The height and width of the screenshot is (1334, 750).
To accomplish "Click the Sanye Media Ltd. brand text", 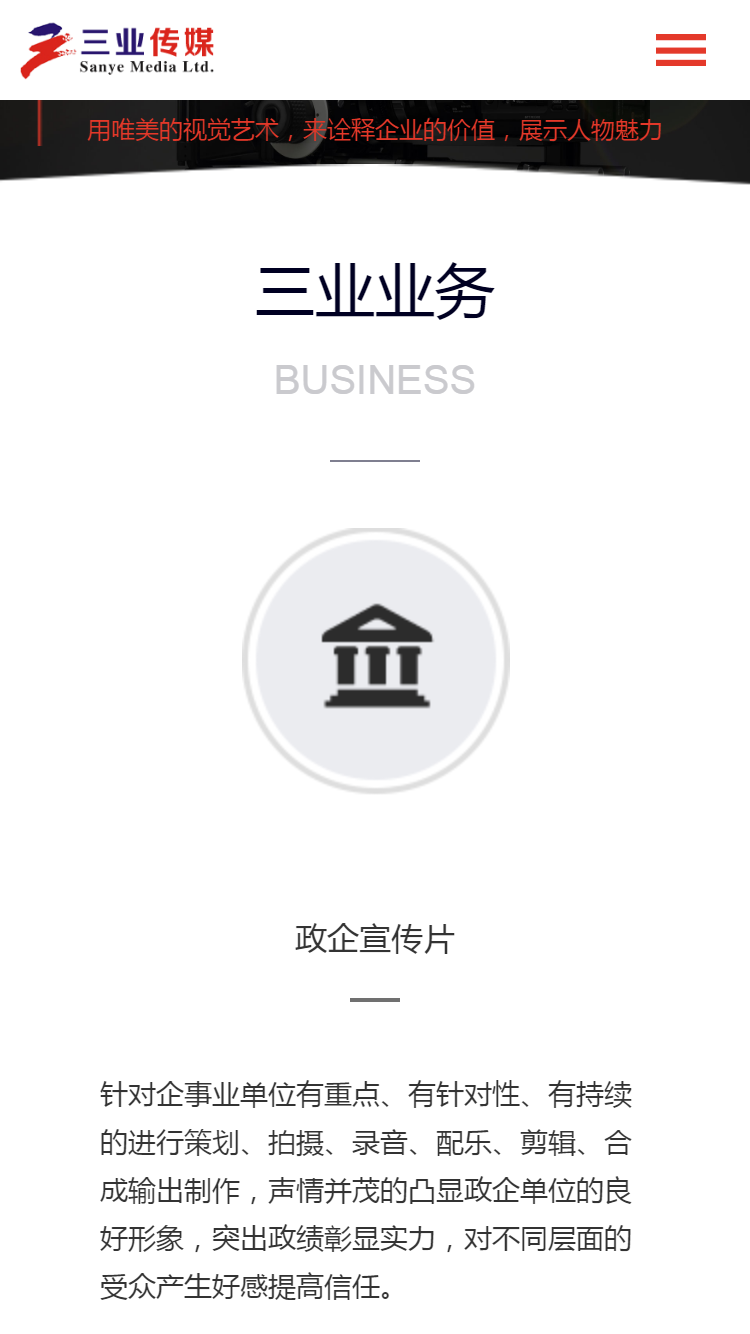I will 147,67.
